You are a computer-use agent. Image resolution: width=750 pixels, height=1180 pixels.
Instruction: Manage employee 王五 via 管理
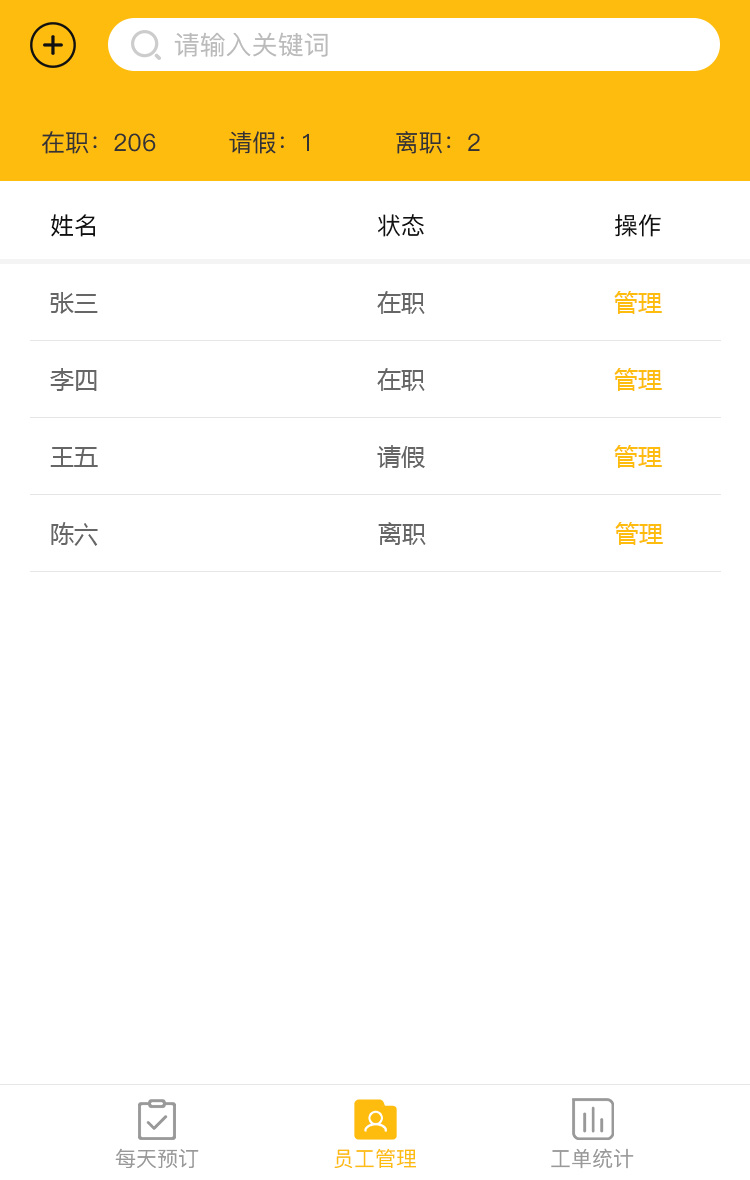pyautogui.click(x=638, y=457)
